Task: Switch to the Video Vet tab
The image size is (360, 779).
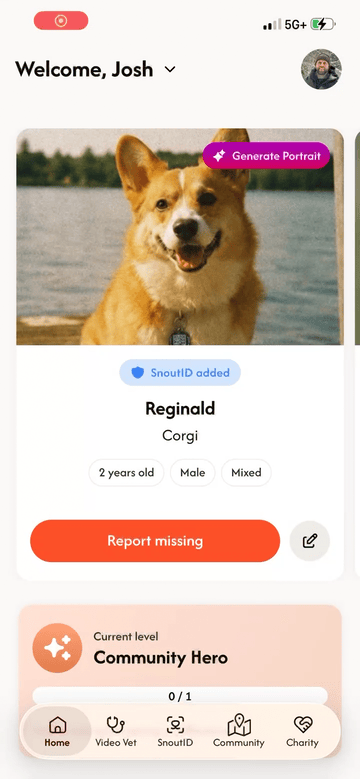Action: (116, 732)
